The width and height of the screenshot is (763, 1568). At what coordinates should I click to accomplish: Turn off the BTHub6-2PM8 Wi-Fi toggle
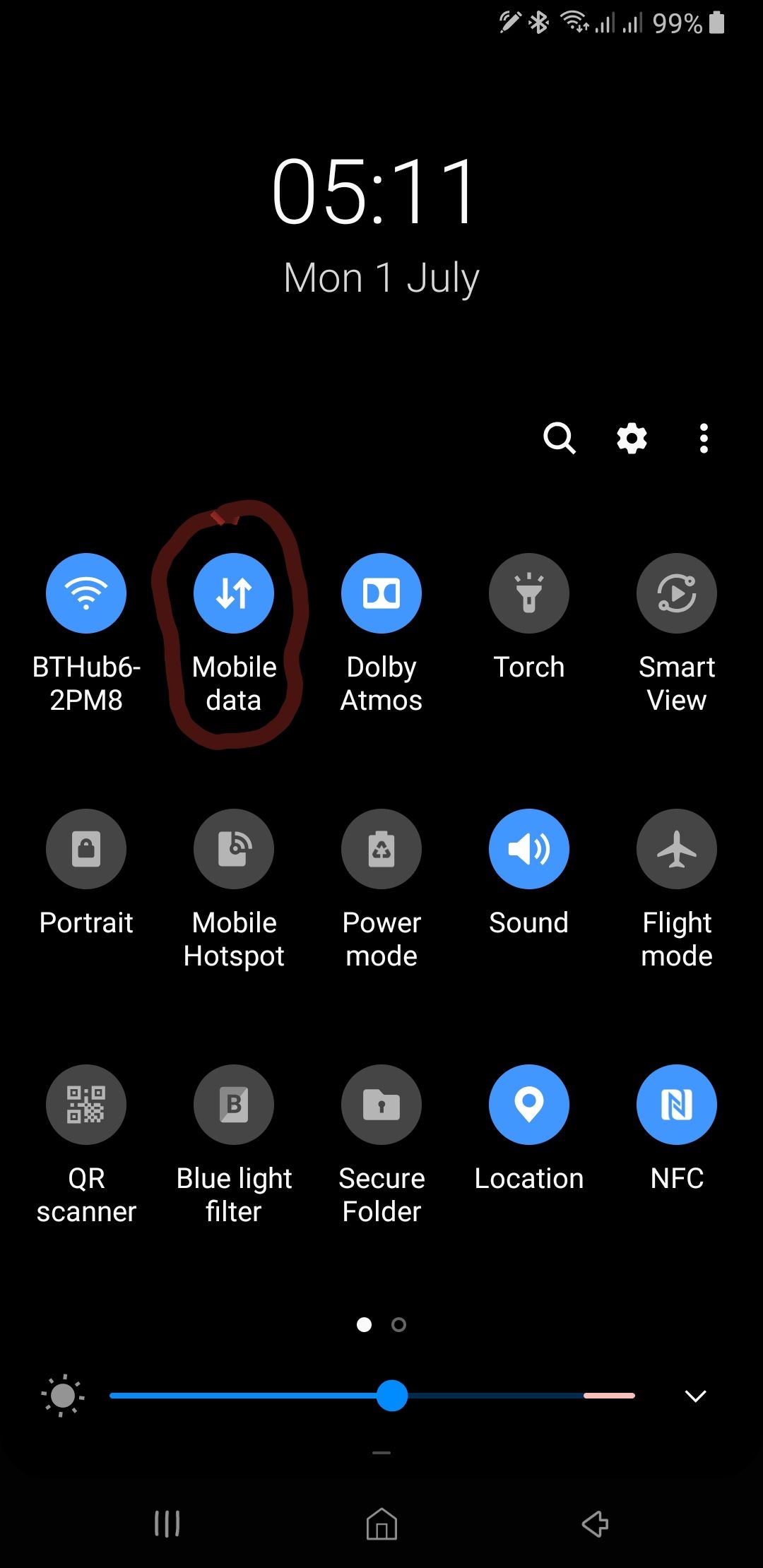tap(86, 593)
